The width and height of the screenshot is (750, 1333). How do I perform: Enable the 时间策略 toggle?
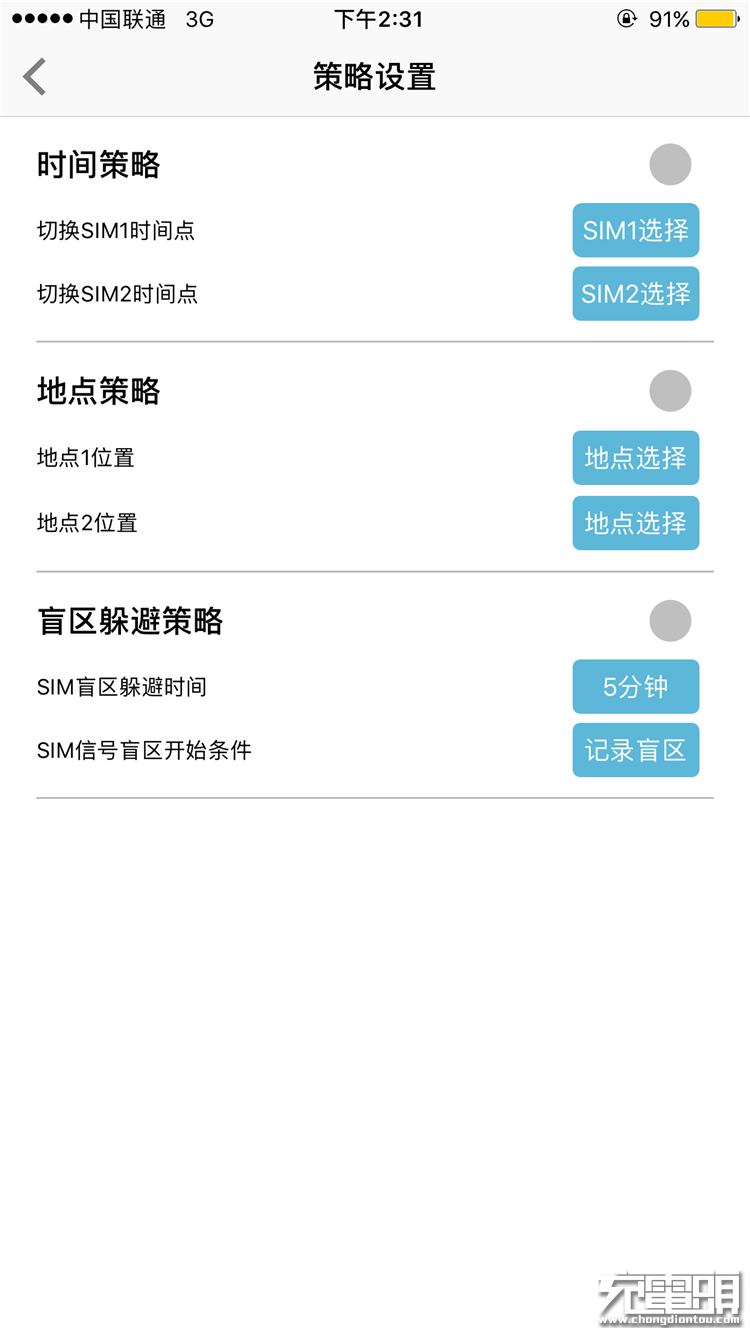tap(670, 165)
